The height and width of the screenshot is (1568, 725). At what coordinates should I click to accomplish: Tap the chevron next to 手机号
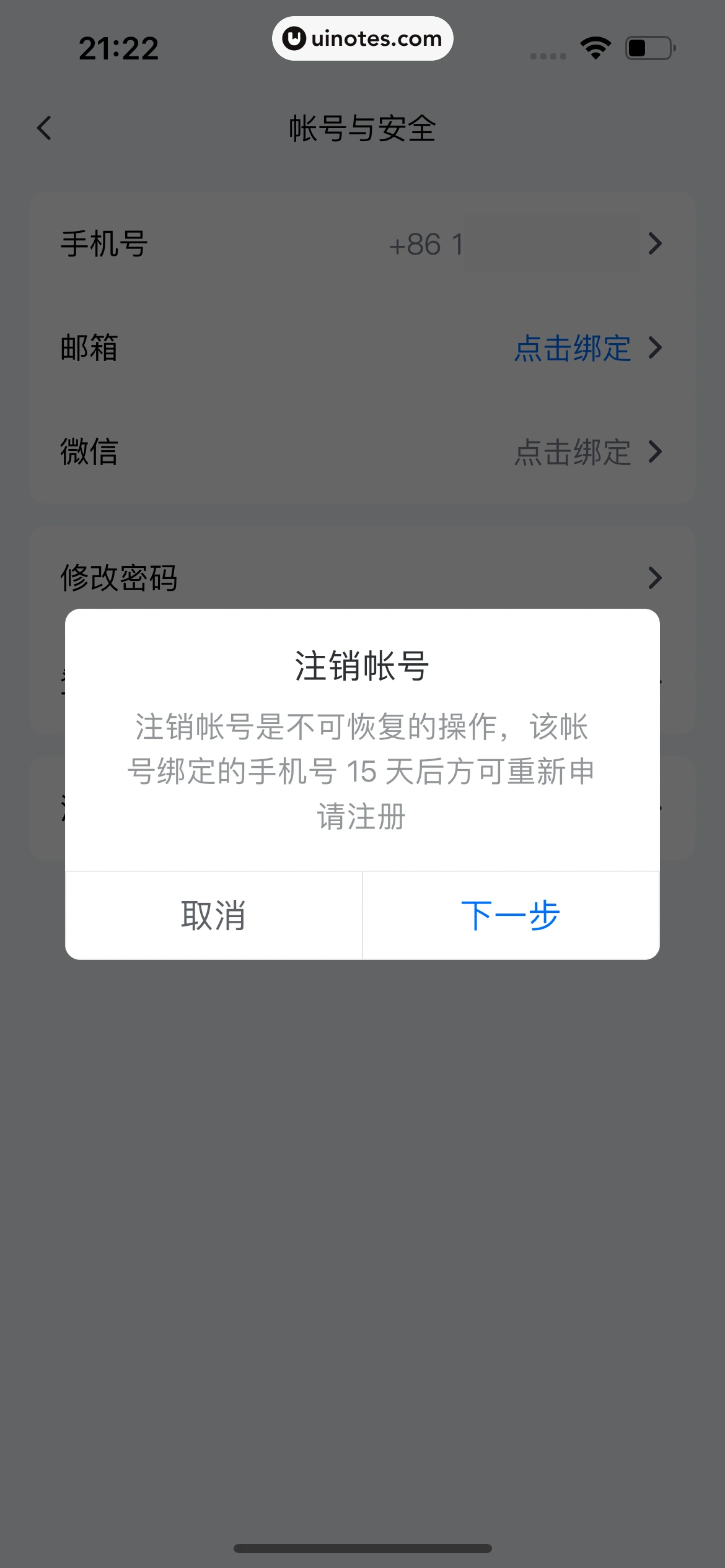pos(655,244)
